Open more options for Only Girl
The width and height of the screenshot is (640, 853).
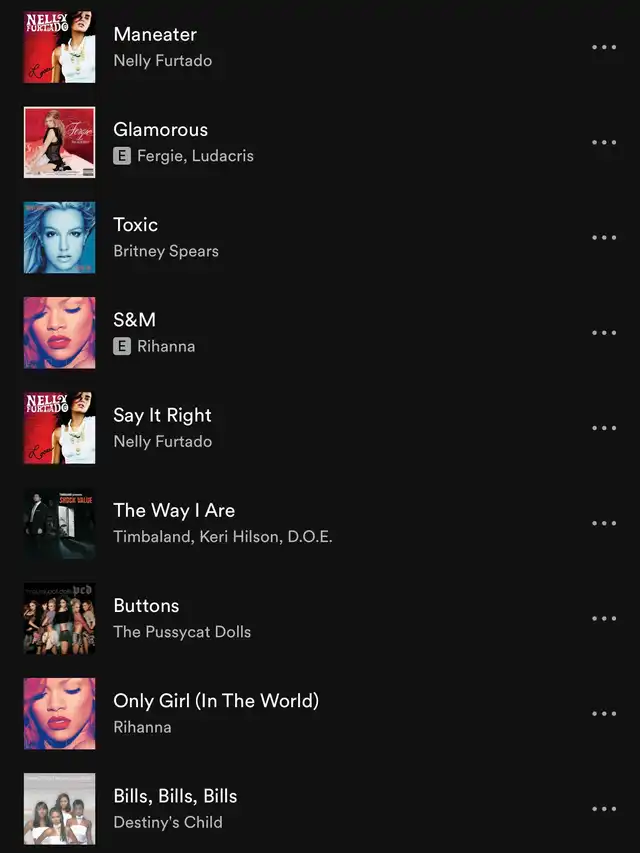tap(604, 714)
